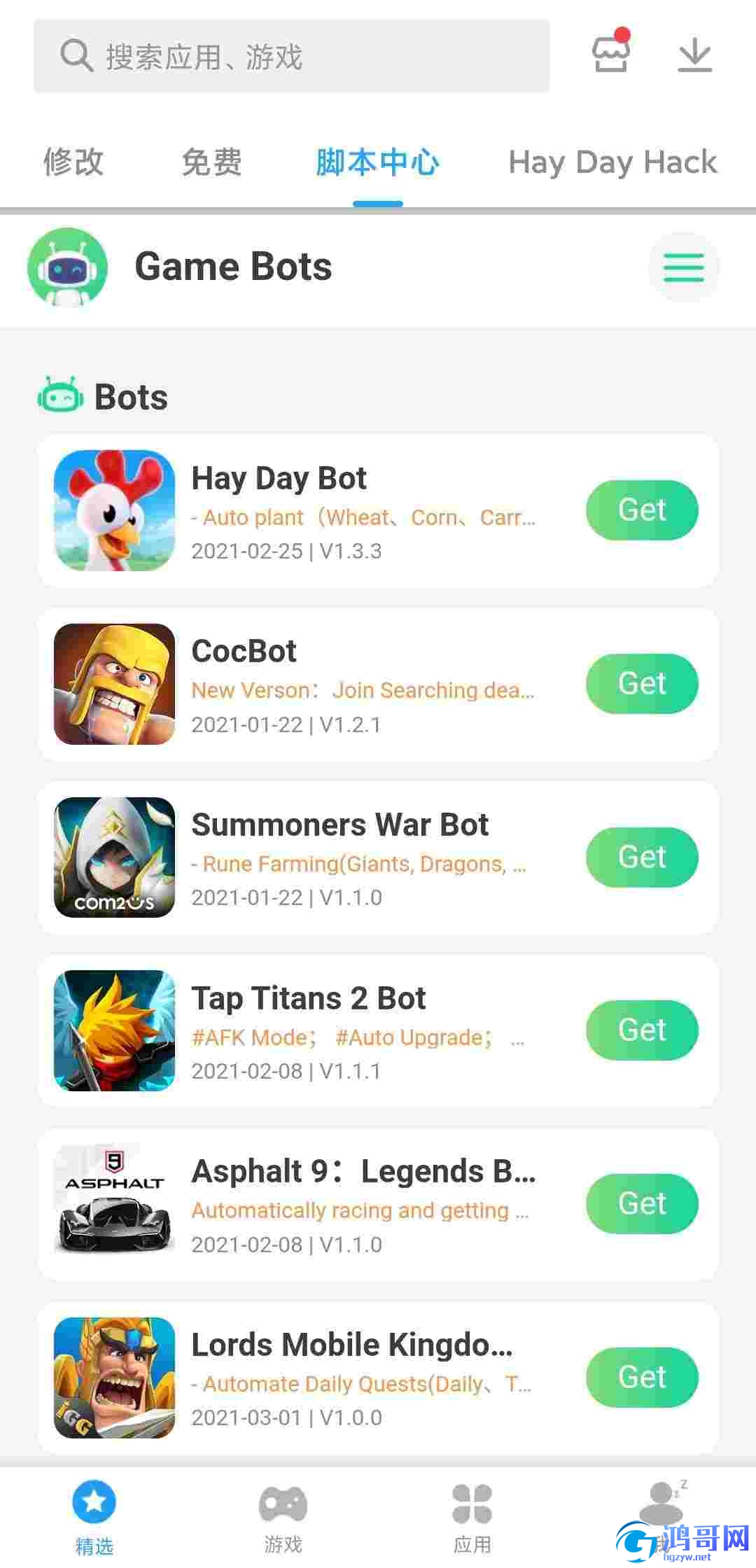Get the CocBot script

(642, 683)
